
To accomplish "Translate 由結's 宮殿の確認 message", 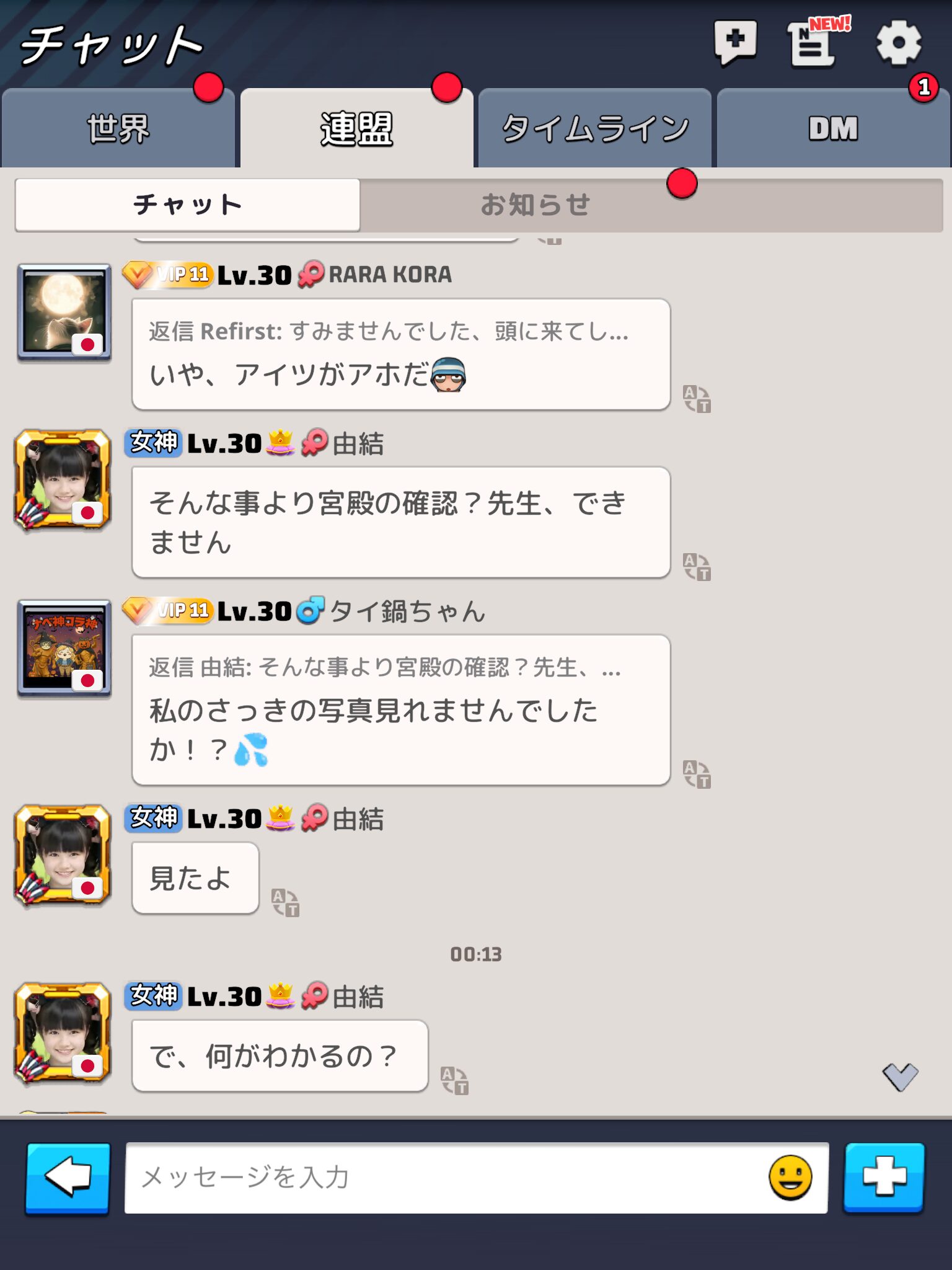I will (x=697, y=566).
